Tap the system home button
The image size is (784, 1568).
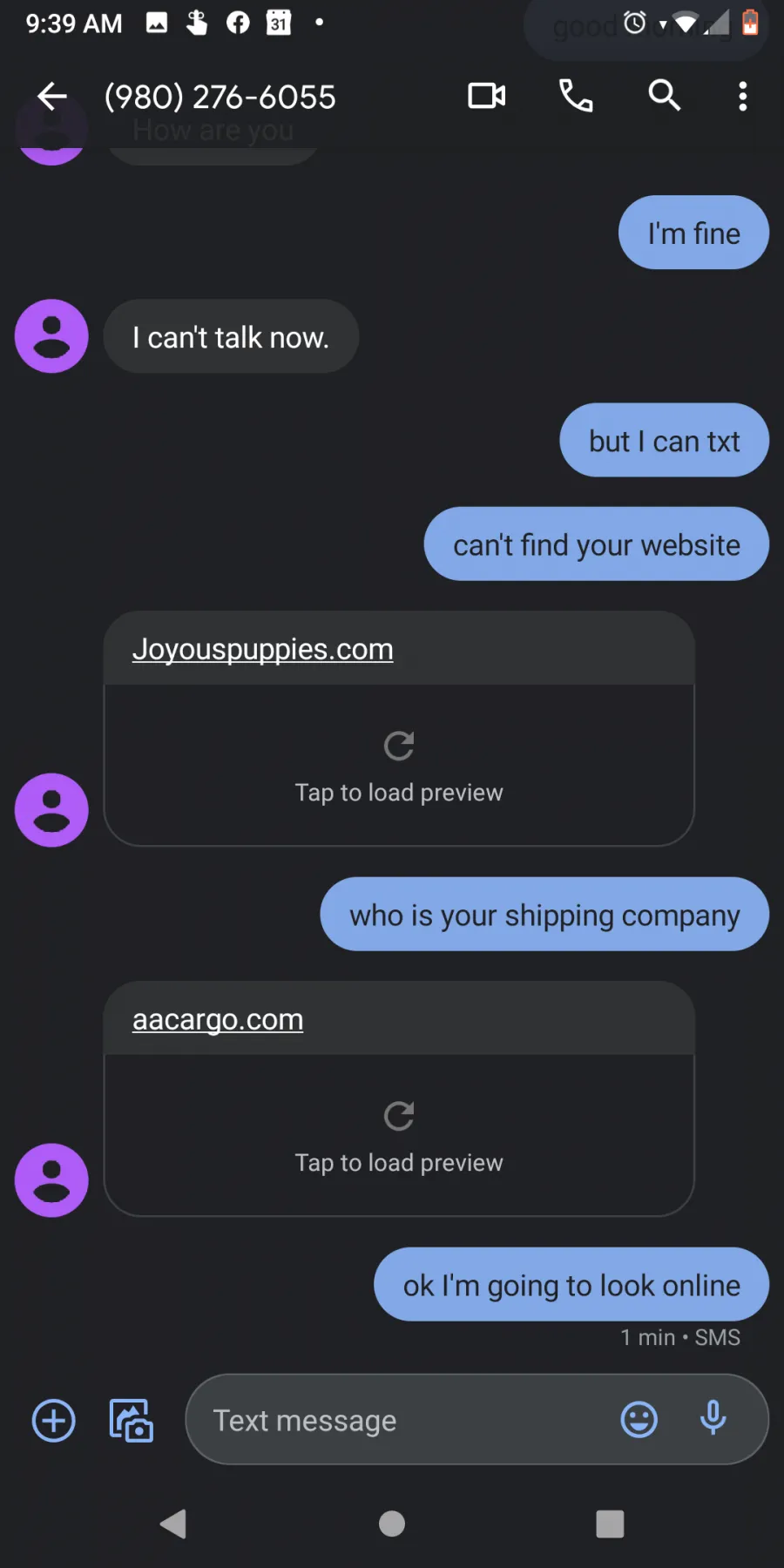click(x=392, y=1524)
